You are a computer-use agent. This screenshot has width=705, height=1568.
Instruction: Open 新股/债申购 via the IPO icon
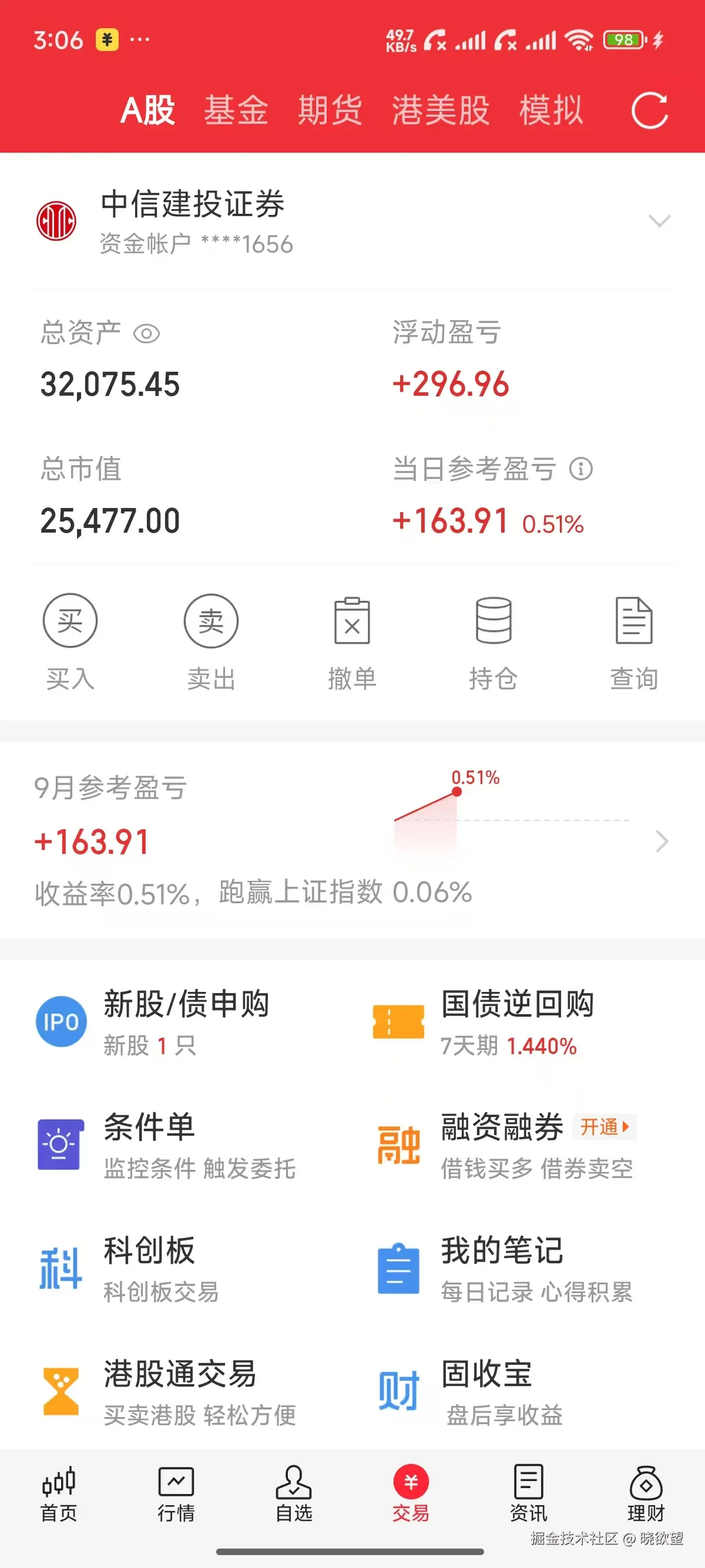click(x=61, y=1021)
